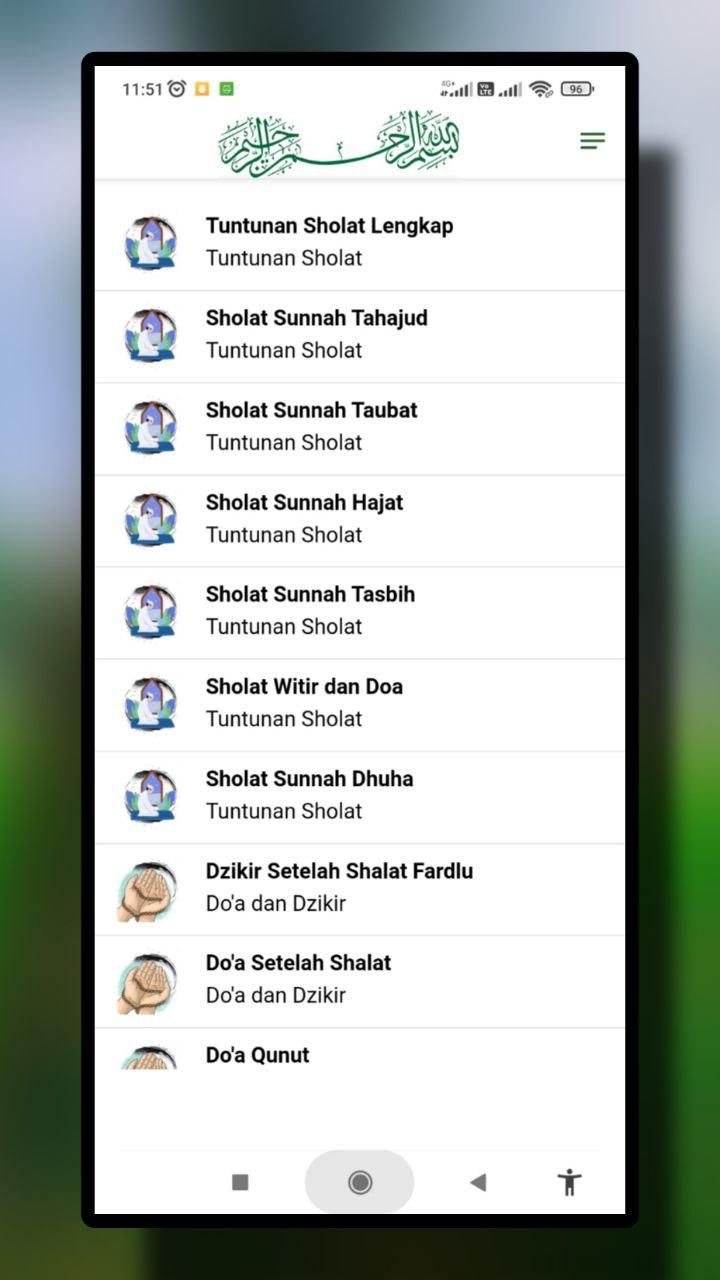The height and width of the screenshot is (1280, 720).
Task: Open the accessibility shortcut button
Action: point(570,1182)
